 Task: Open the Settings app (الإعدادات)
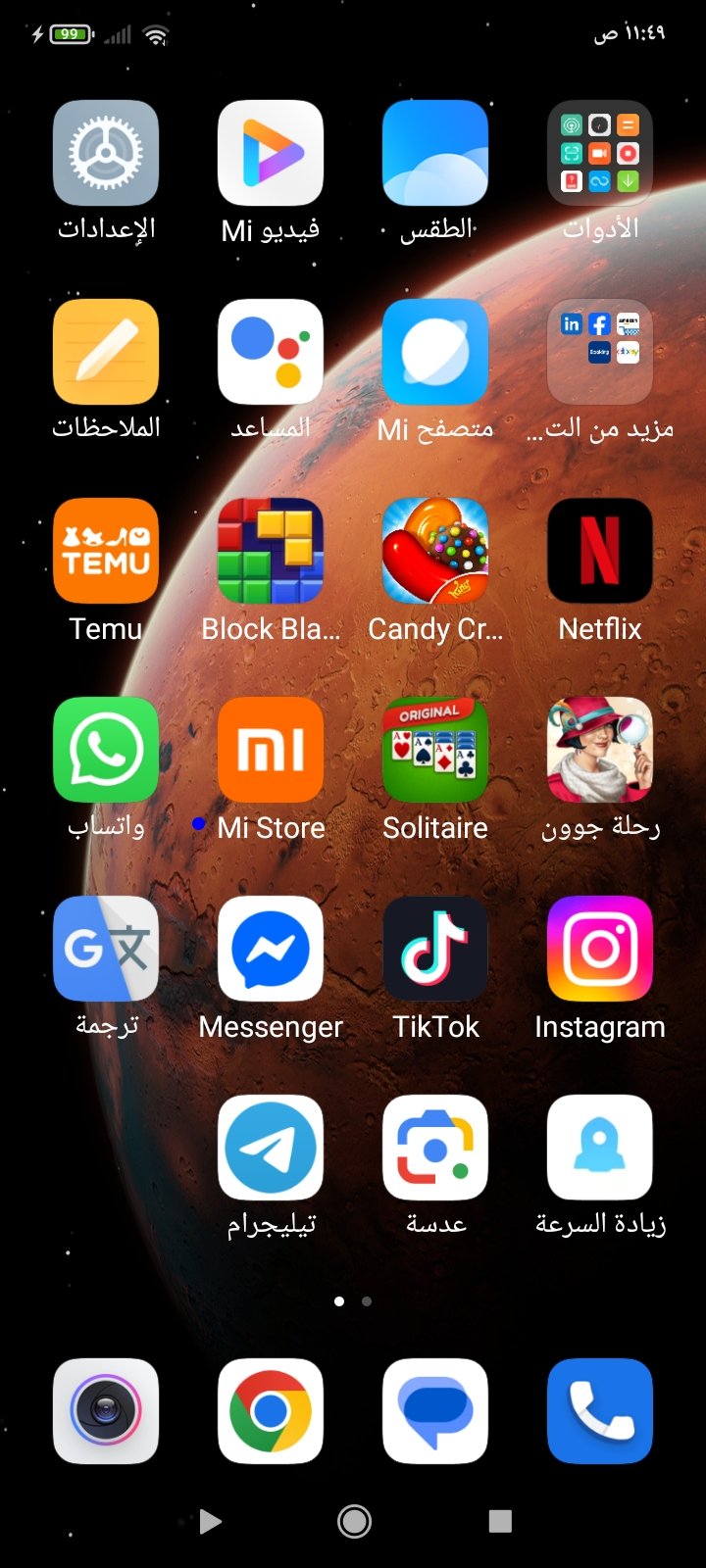[106, 154]
